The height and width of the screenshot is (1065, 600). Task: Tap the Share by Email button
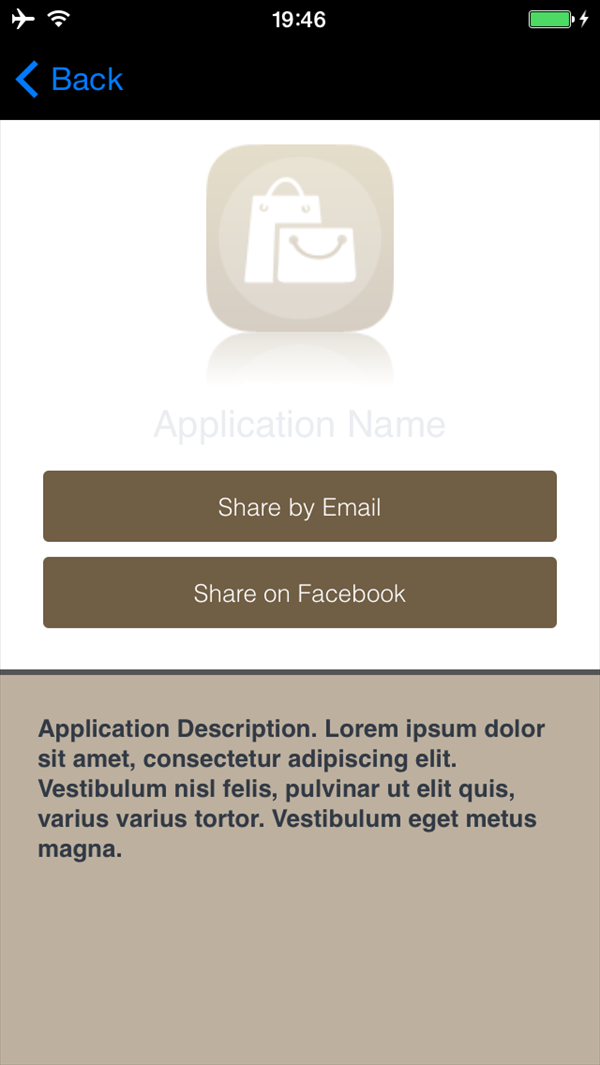tap(300, 506)
